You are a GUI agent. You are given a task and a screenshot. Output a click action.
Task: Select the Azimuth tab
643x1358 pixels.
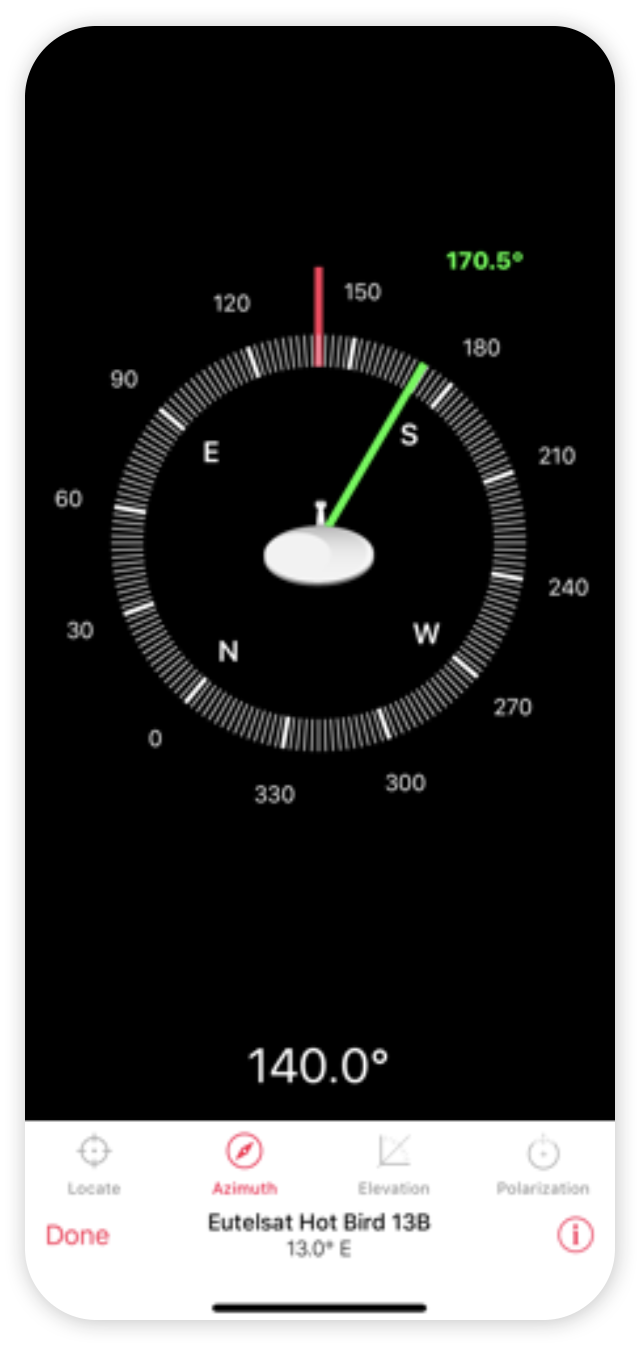click(244, 1165)
